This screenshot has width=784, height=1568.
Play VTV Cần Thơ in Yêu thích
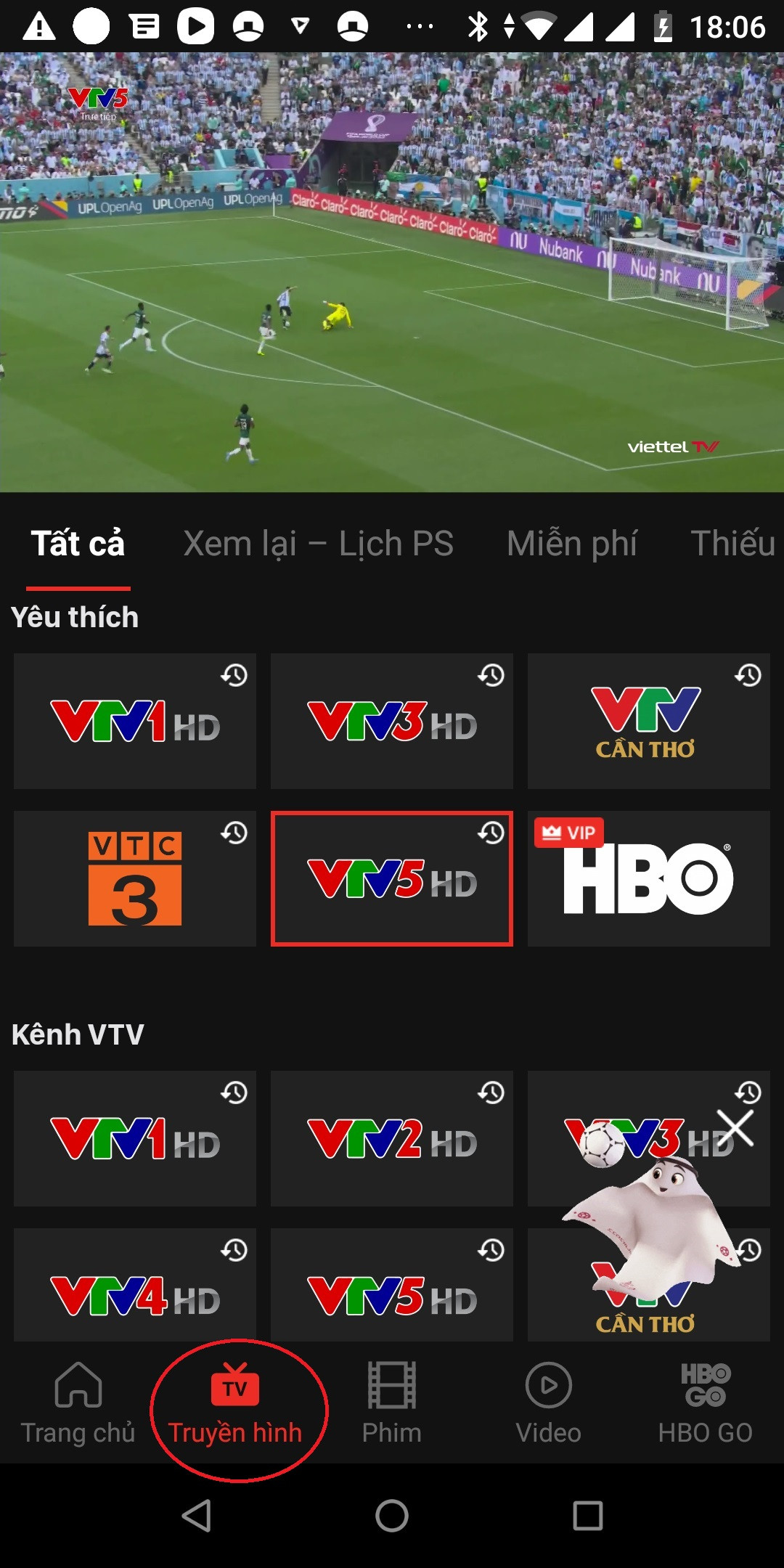(648, 721)
